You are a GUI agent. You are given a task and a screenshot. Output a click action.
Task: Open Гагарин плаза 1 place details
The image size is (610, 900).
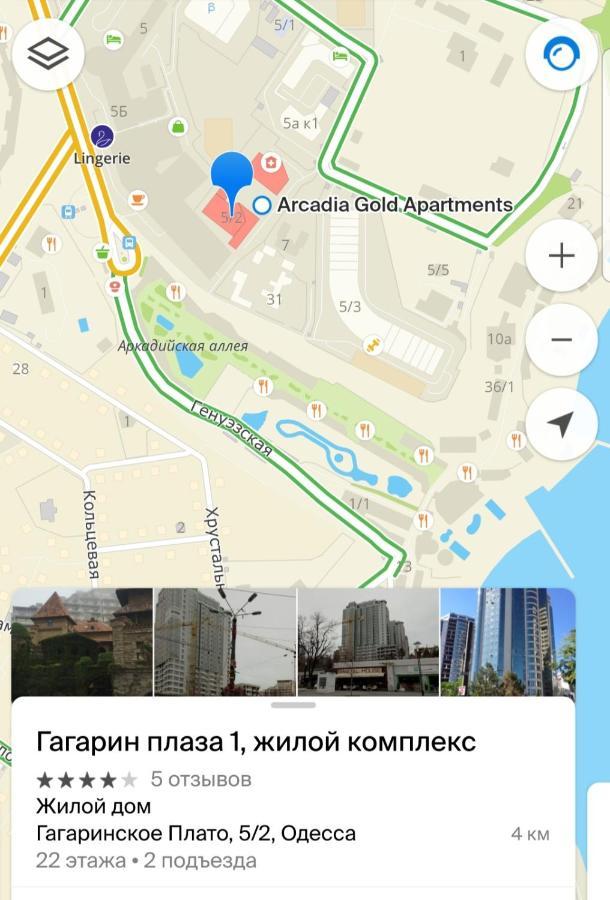pyautogui.click(x=256, y=742)
